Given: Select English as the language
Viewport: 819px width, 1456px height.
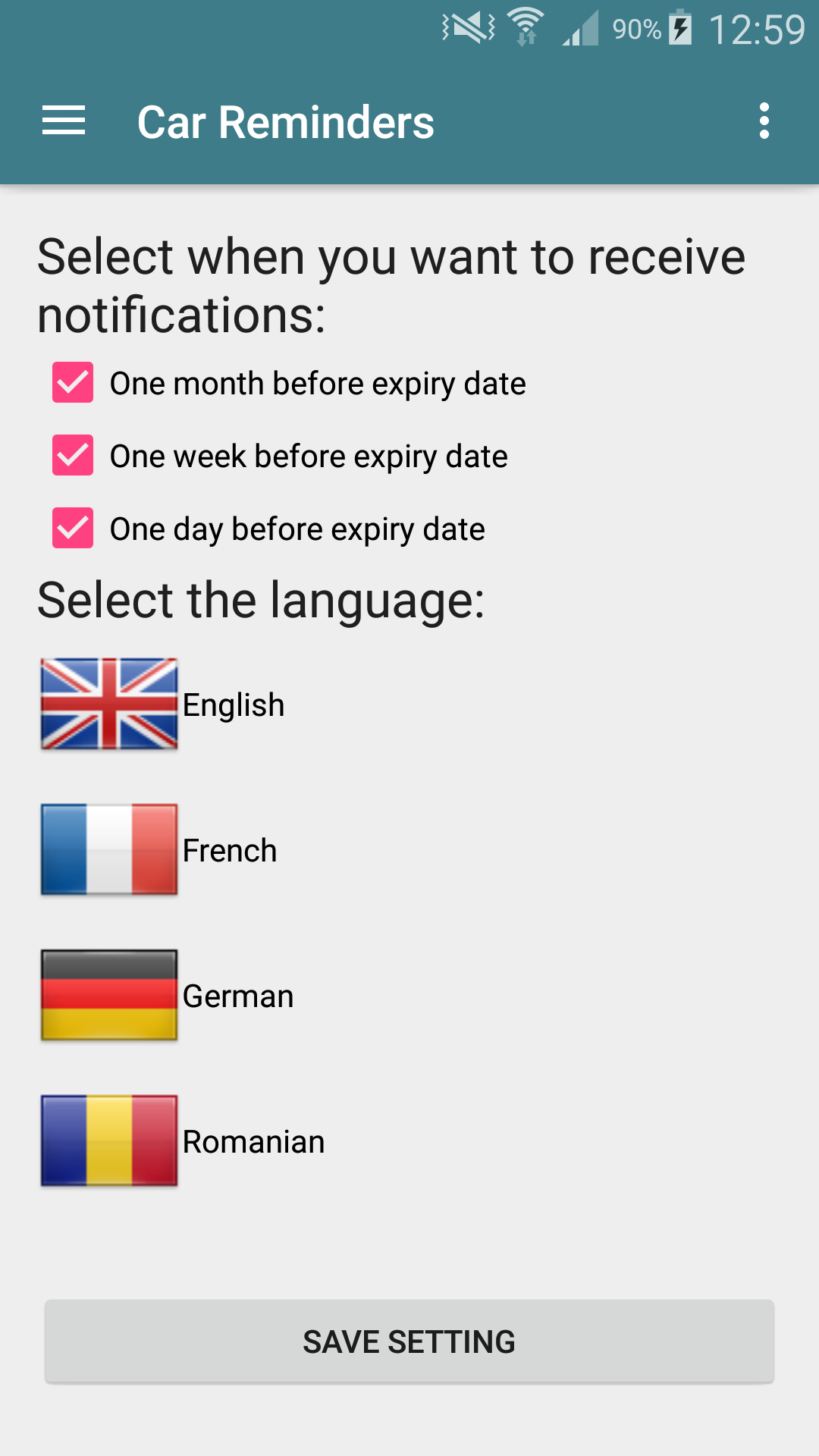Looking at the screenshot, I should point(163,704).
